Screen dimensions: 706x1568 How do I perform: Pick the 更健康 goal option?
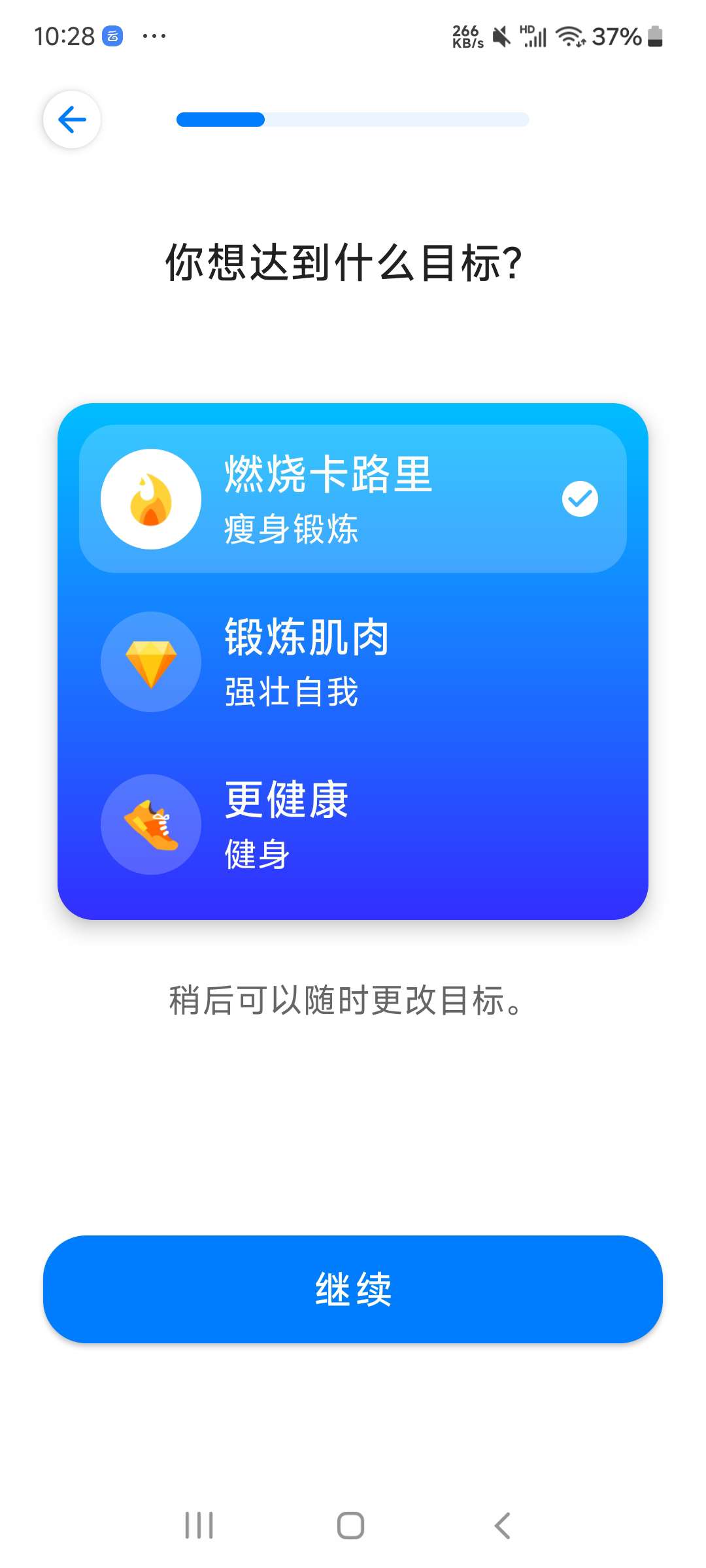[x=352, y=825]
